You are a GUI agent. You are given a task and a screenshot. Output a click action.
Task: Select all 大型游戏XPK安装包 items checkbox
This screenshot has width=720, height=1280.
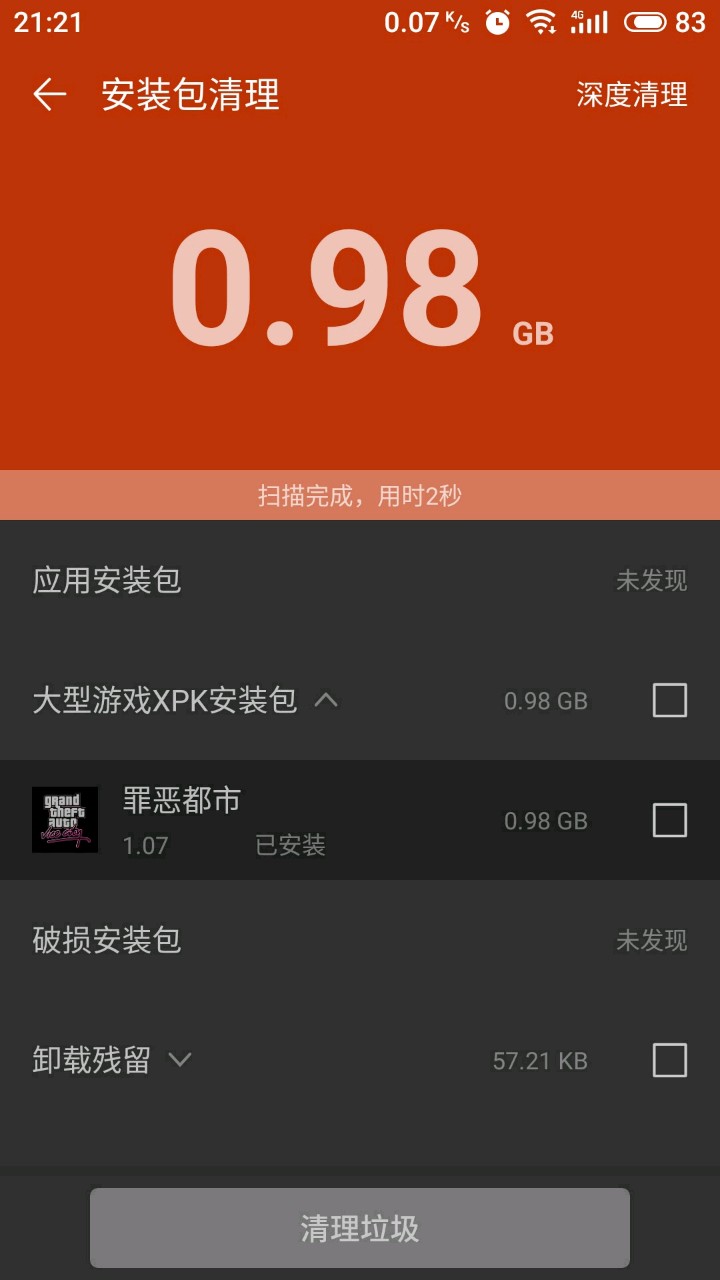(x=669, y=700)
